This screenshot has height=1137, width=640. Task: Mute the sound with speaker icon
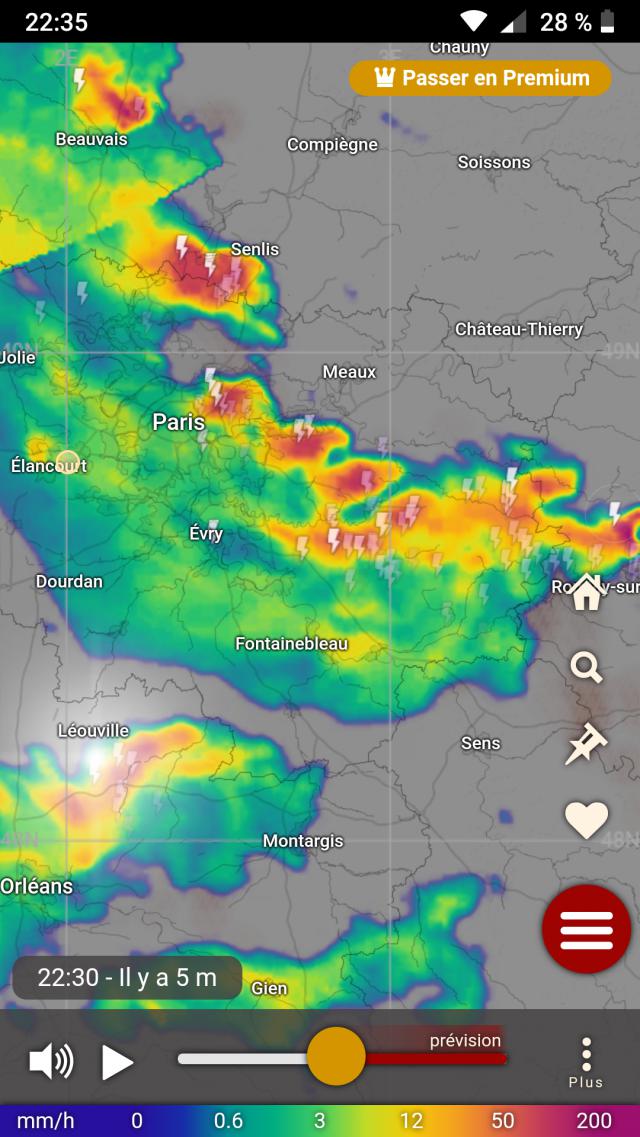point(51,1061)
